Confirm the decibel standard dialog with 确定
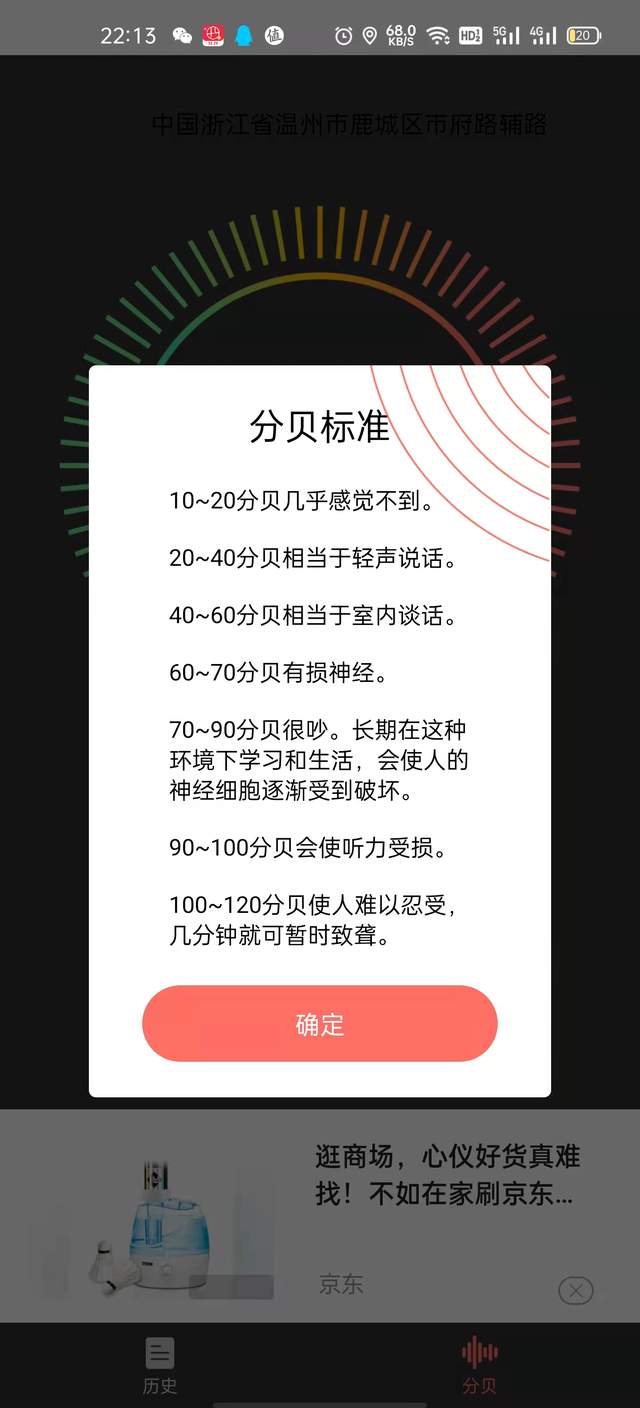 click(320, 1023)
